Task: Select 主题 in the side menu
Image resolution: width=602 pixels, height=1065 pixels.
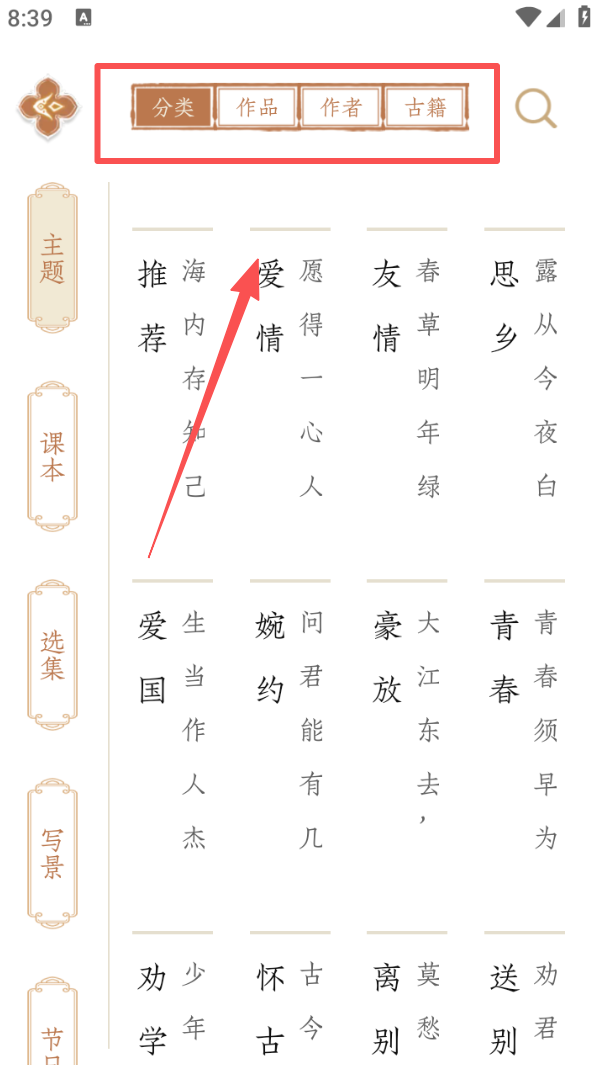Action: [52, 257]
